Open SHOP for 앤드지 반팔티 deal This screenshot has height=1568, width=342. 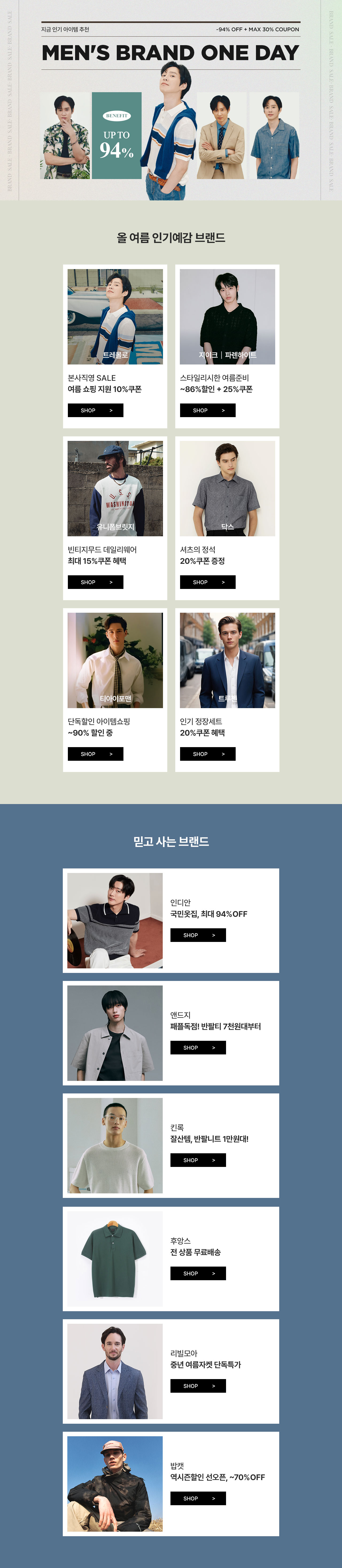click(198, 1047)
